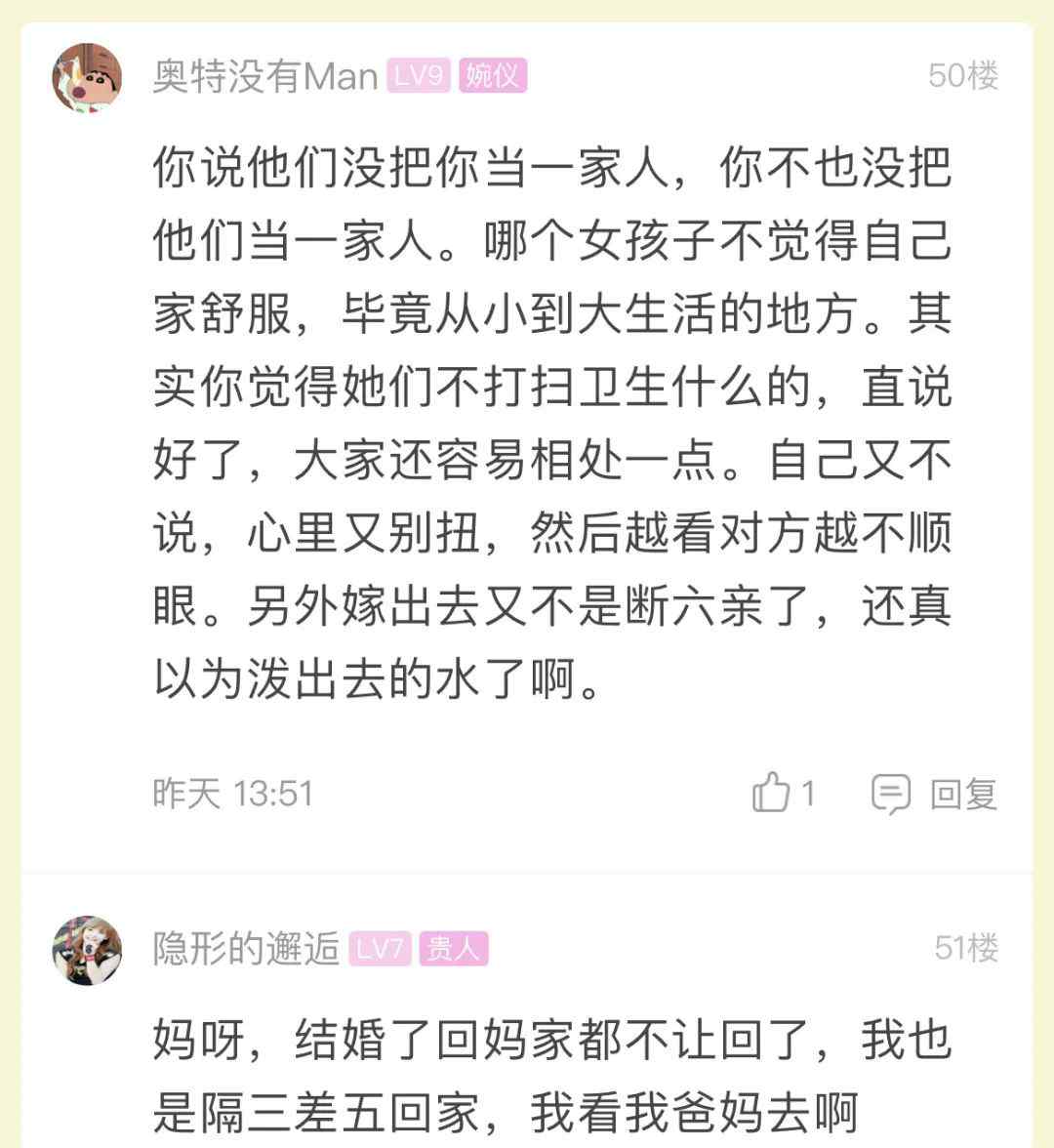Like the comment posted 昨天 13:51
This screenshot has width=1054, height=1148.
tap(772, 793)
